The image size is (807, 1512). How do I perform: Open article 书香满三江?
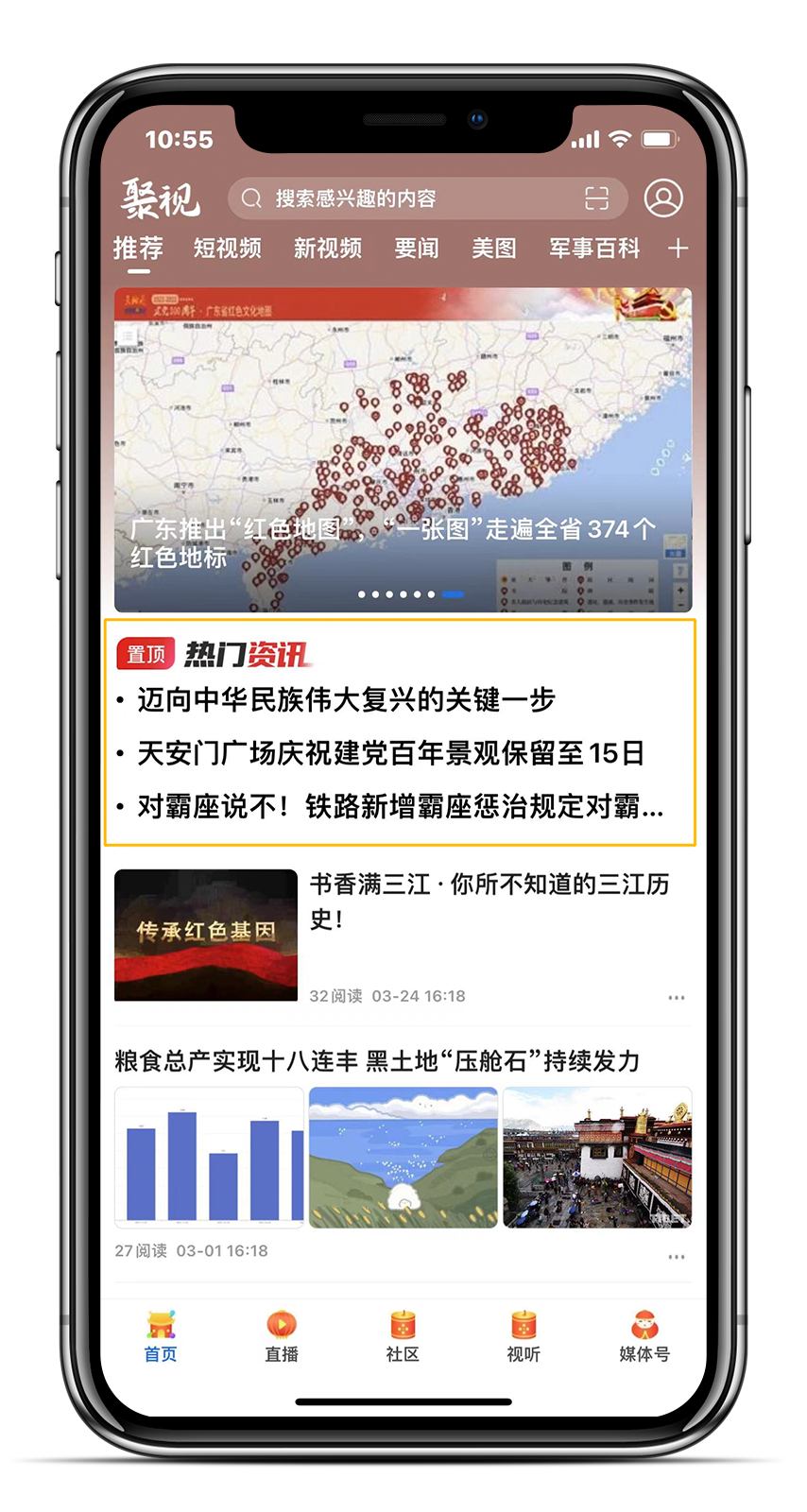coord(489,900)
